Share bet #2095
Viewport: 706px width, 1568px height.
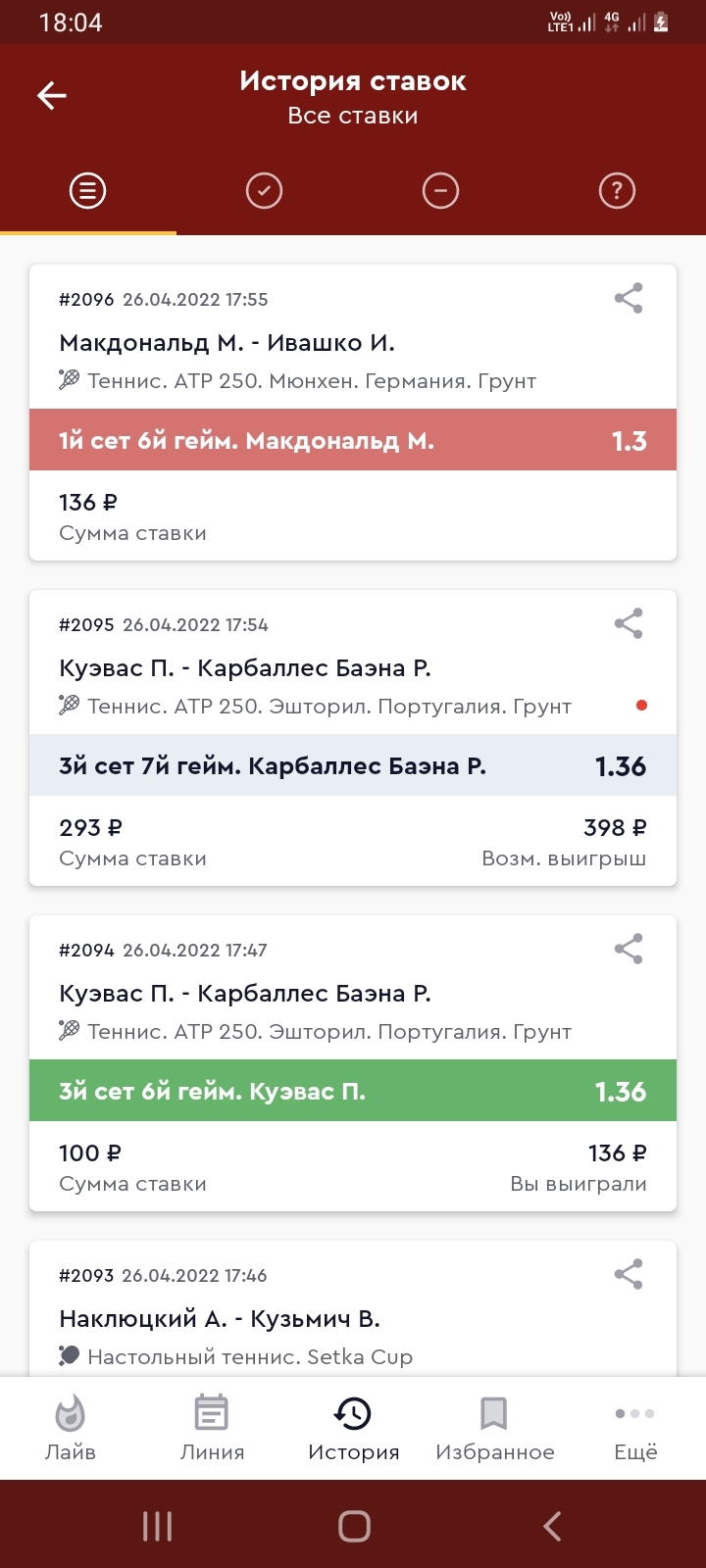tap(629, 623)
